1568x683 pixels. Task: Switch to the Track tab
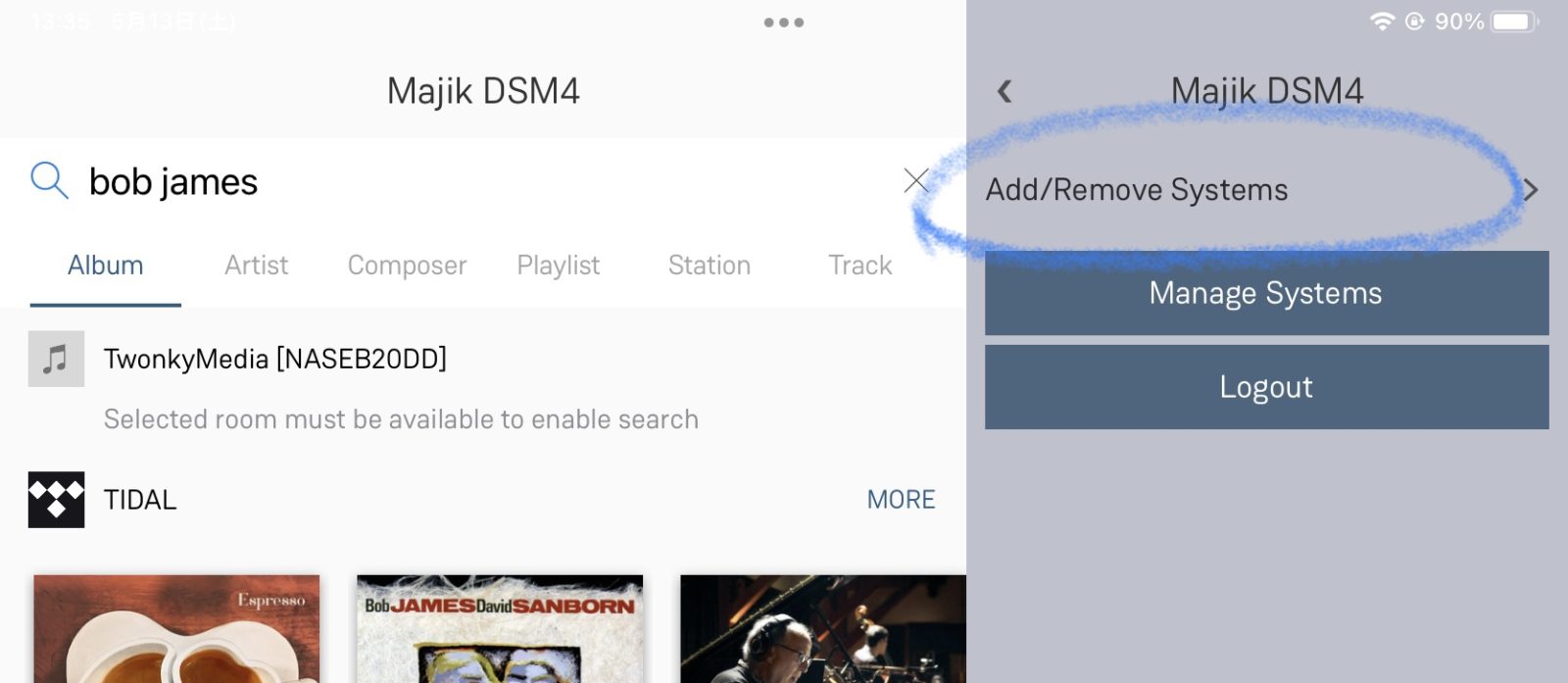(x=859, y=266)
